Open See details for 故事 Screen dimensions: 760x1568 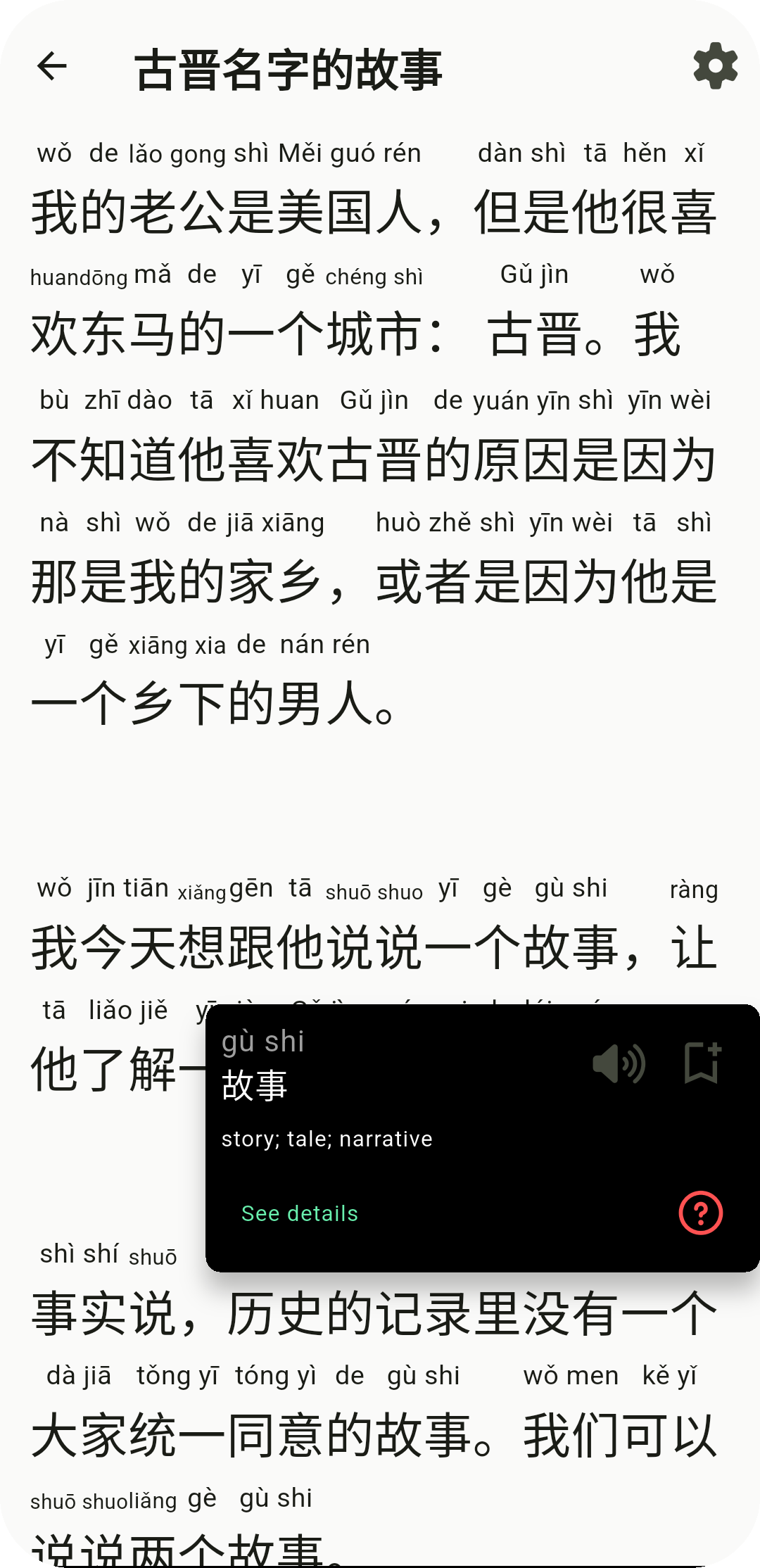pyautogui.click(x=300, y=1213)
